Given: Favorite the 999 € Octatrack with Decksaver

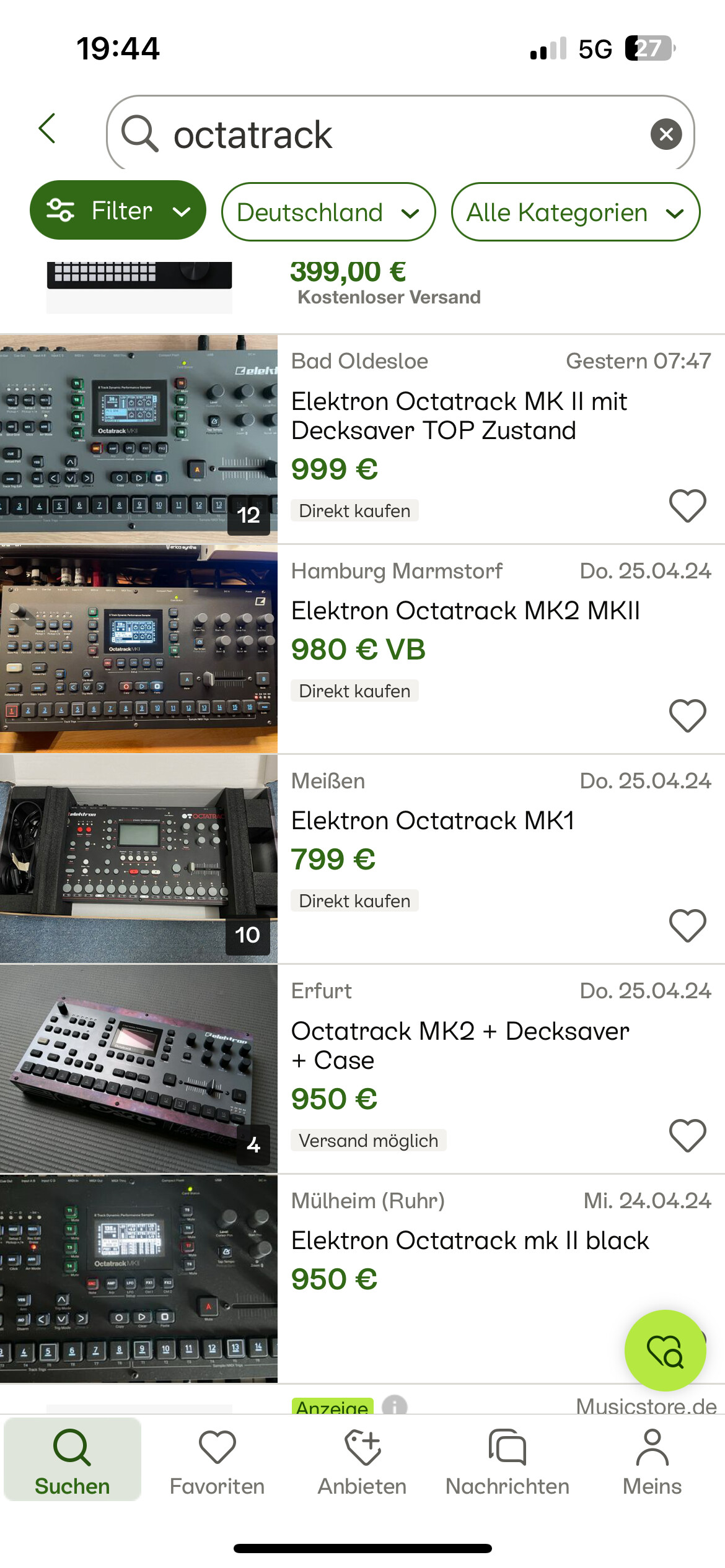Looking at the screenshot, I should point(687,506).
